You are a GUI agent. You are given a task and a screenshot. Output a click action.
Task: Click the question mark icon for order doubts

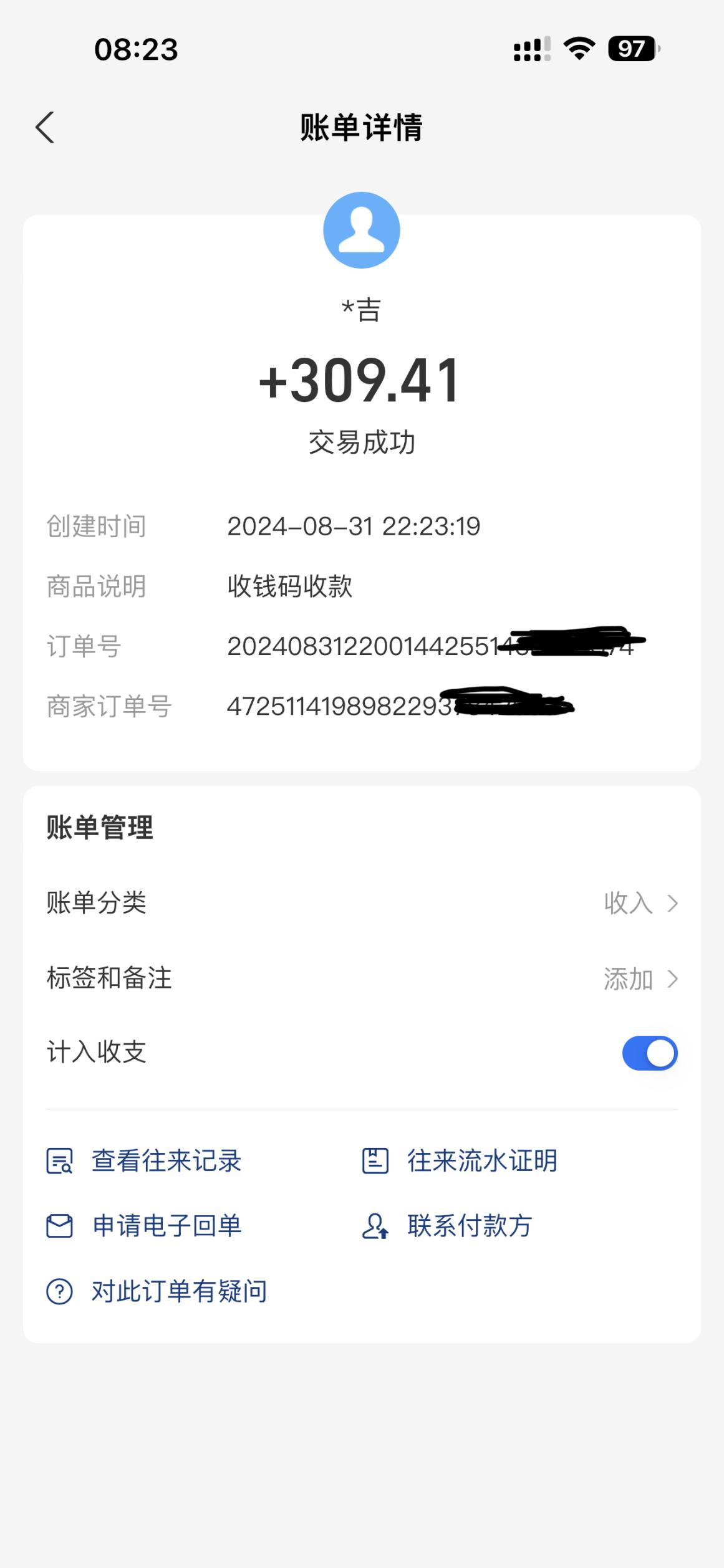click(59, 1291)
